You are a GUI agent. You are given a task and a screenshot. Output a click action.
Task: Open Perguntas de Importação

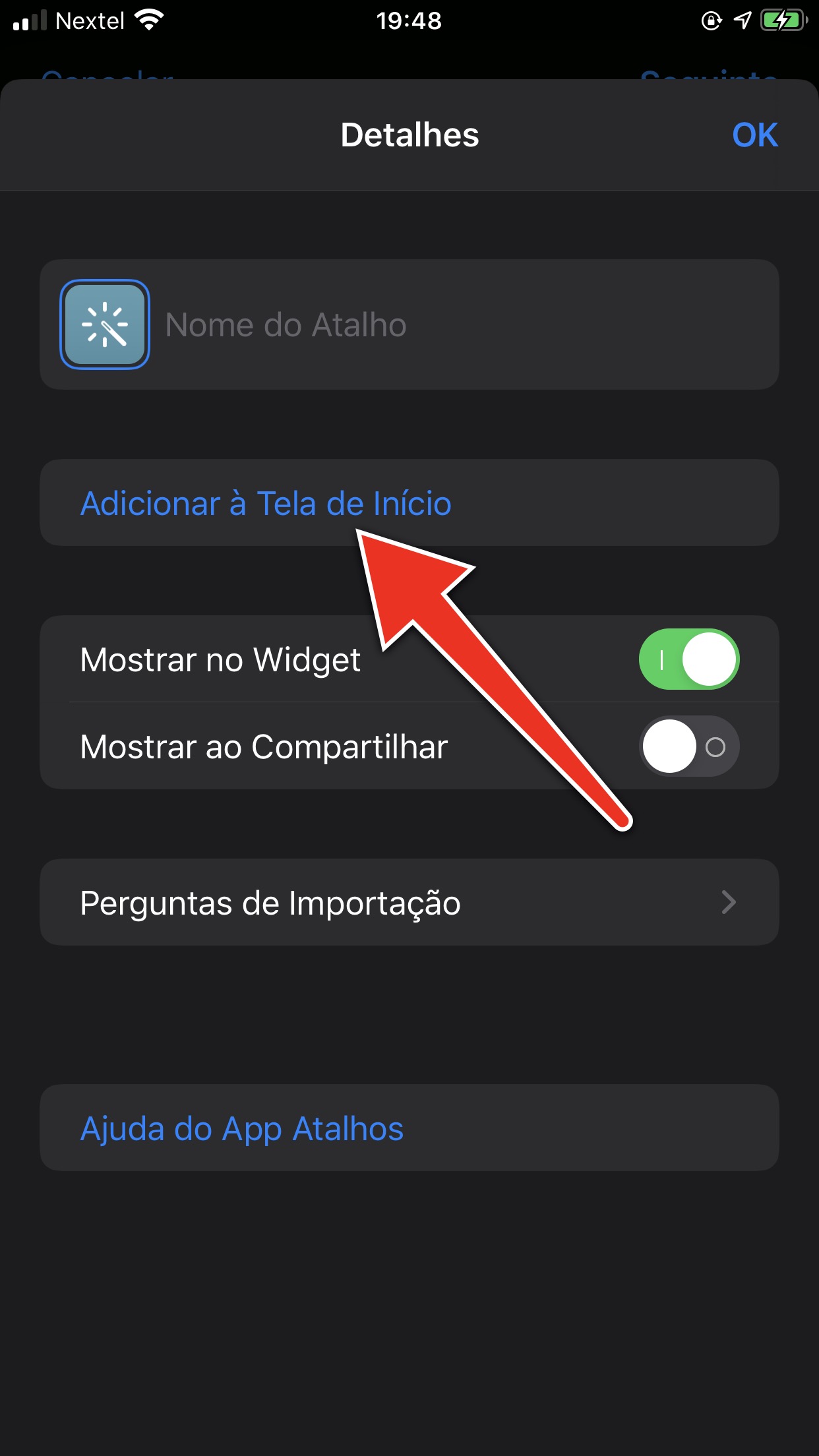[409, 902]
